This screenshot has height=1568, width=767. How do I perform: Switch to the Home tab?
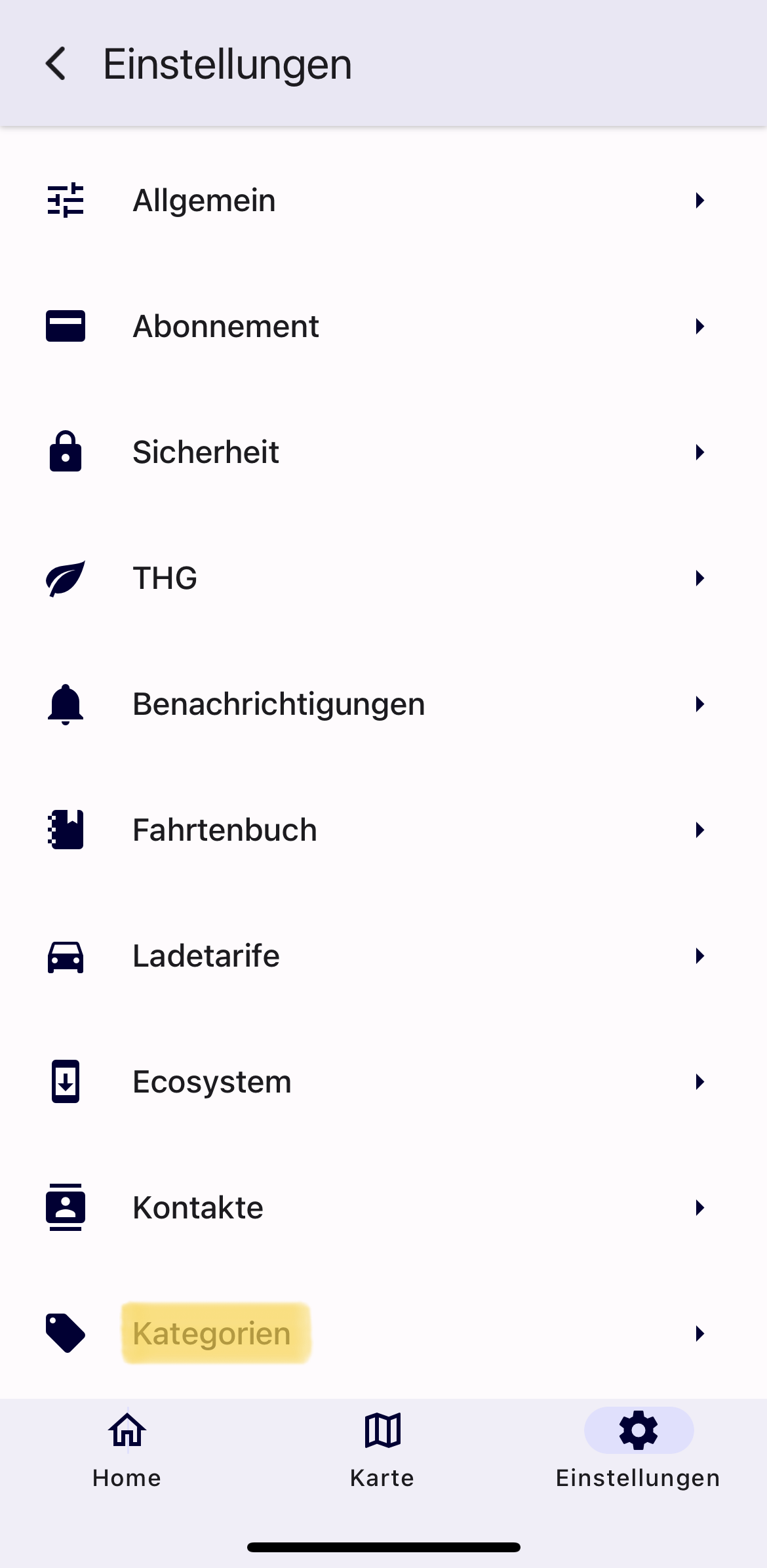[x=127, y=1449]
